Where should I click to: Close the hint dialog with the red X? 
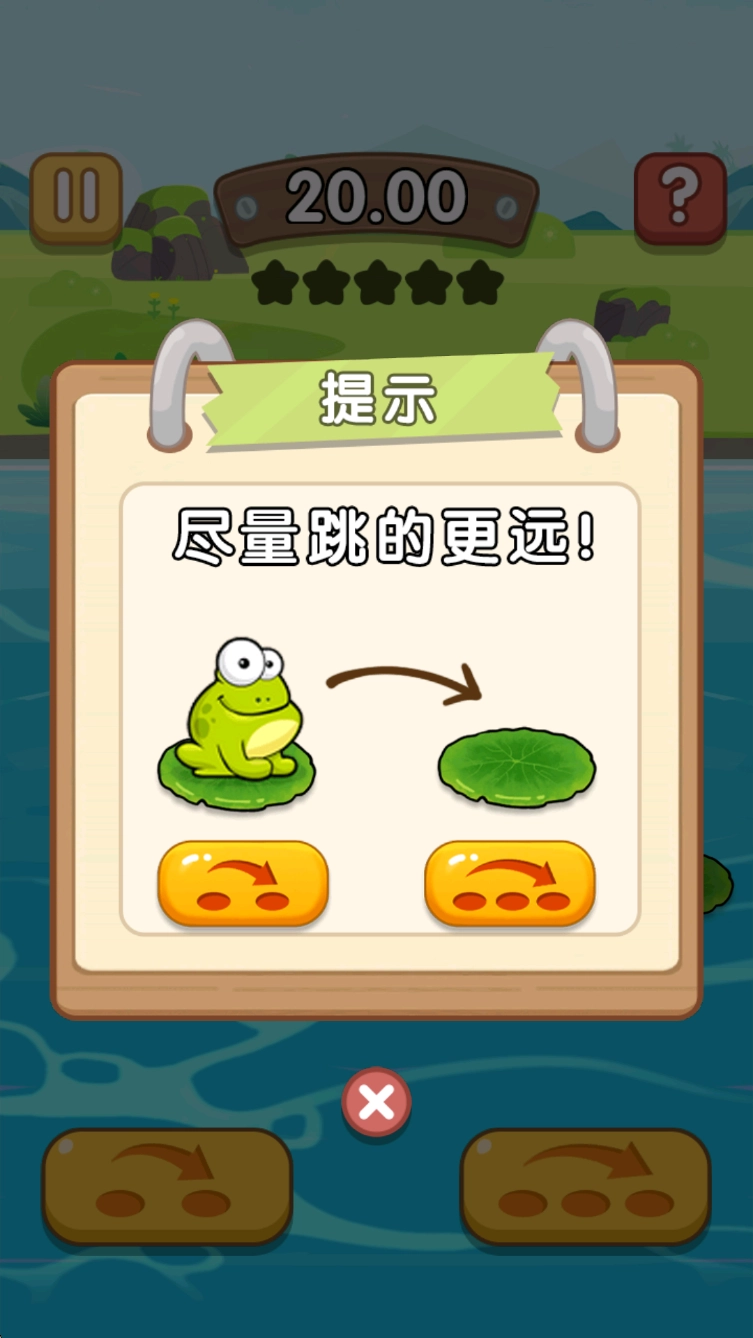click(x=376, y=1103)
